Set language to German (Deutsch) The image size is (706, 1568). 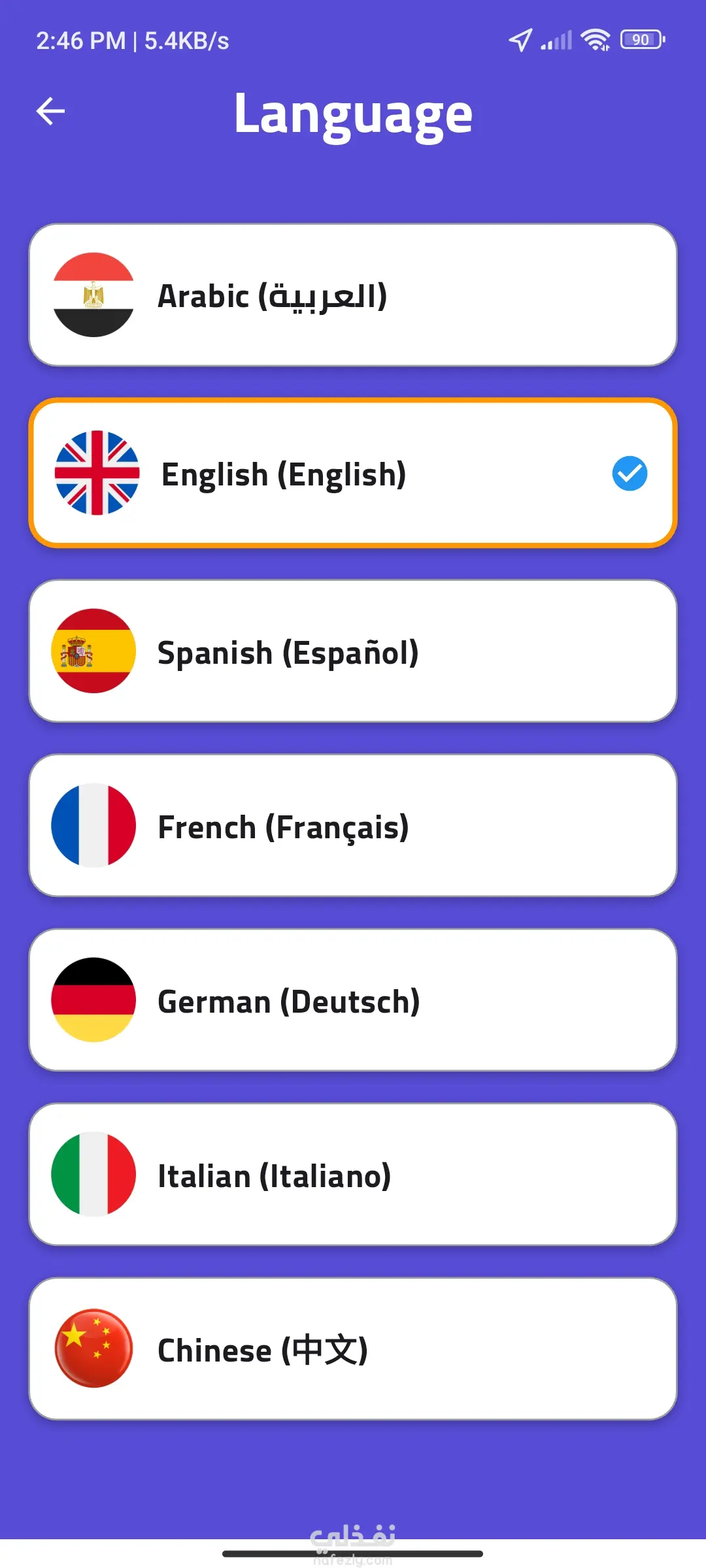(x=353, y=1000)
